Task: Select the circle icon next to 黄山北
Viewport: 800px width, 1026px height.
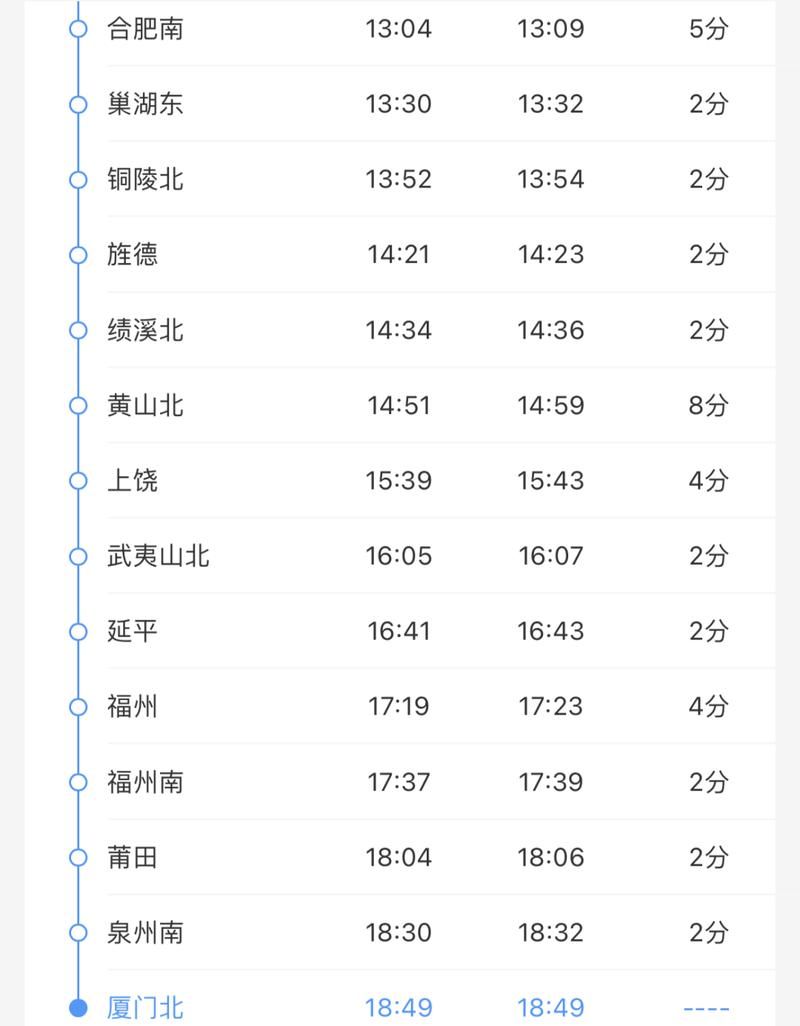Action: click(x=77, y=406)
